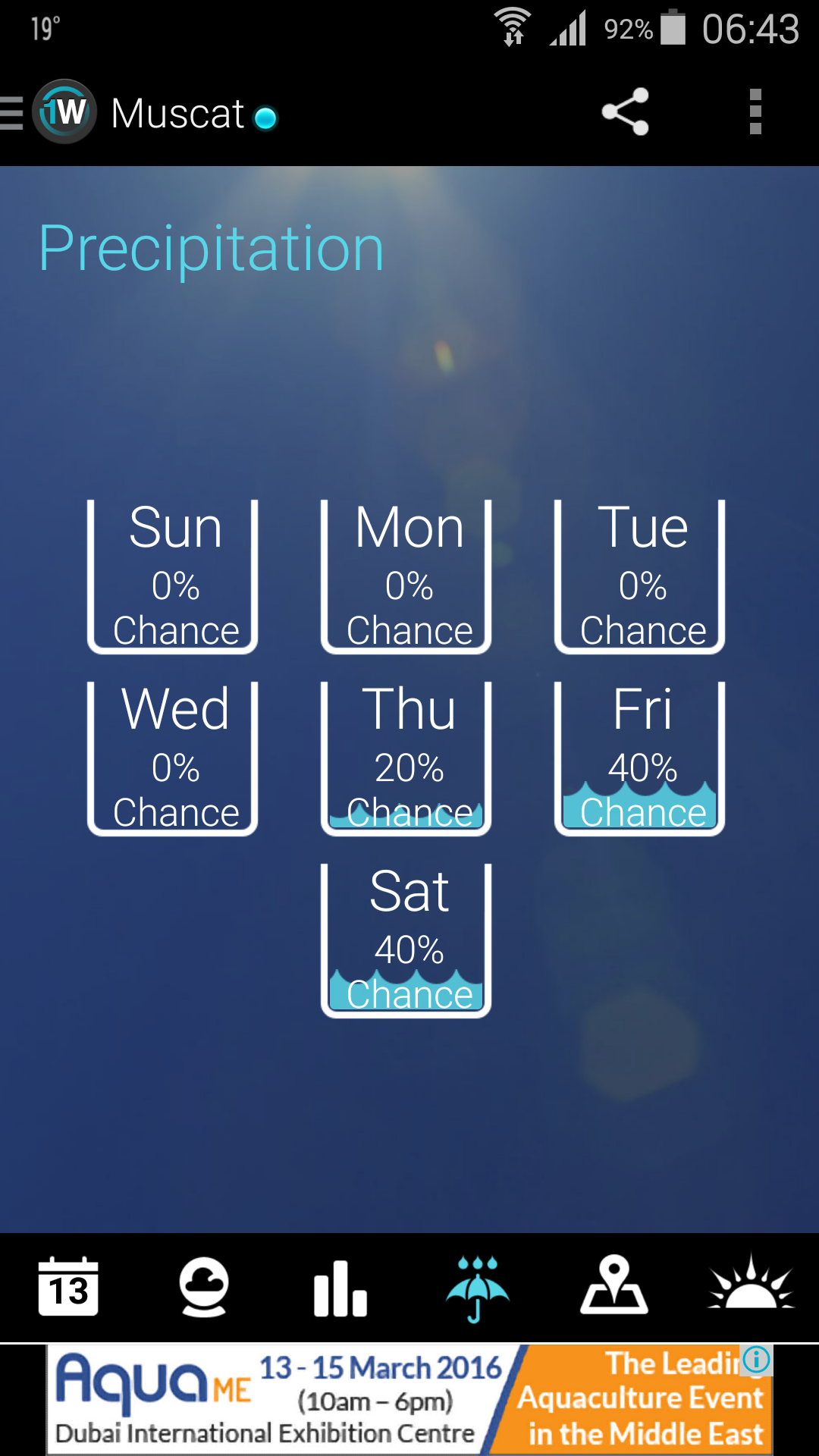
Task: Switch to the calendar forecast tab
Action: point(68,1286)
